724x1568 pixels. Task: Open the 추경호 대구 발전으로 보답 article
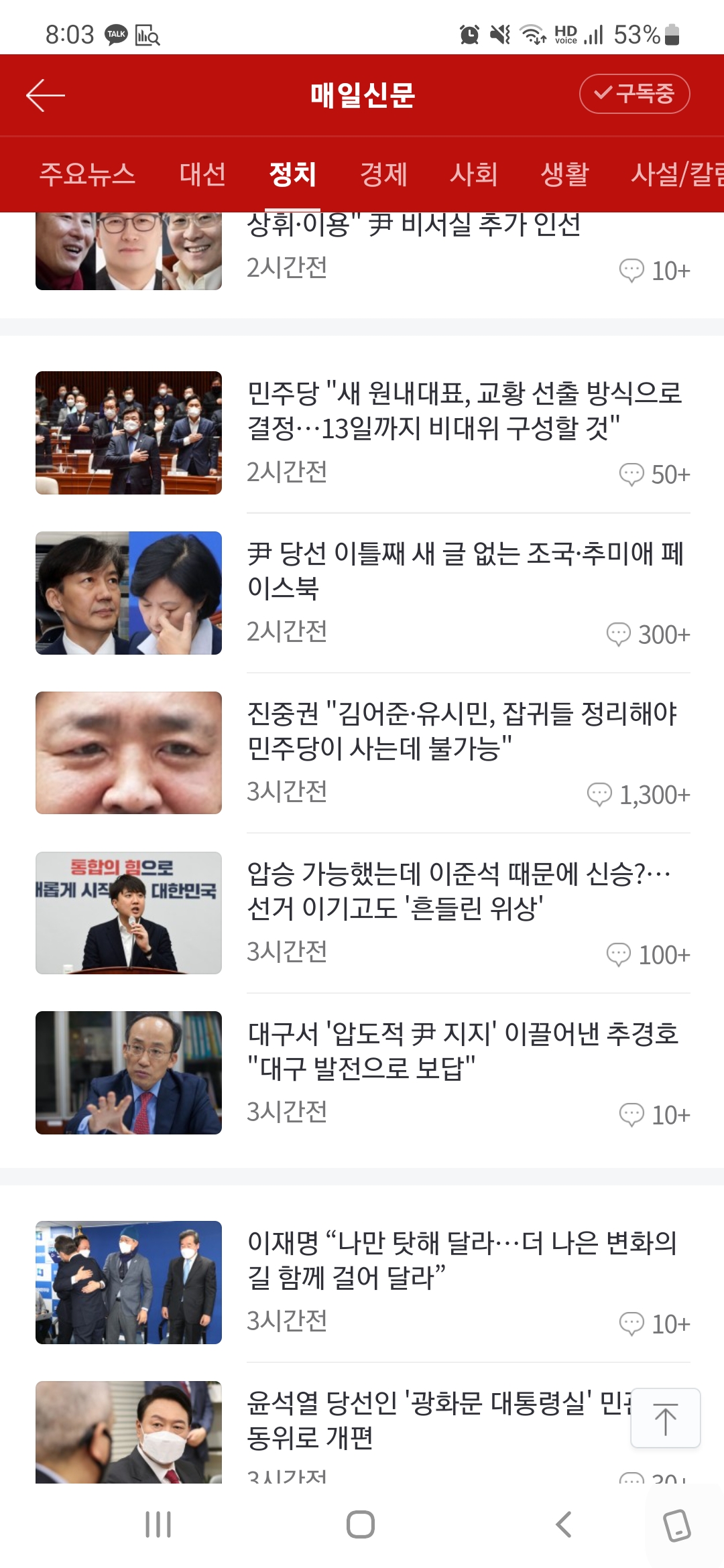(463, 1051)
